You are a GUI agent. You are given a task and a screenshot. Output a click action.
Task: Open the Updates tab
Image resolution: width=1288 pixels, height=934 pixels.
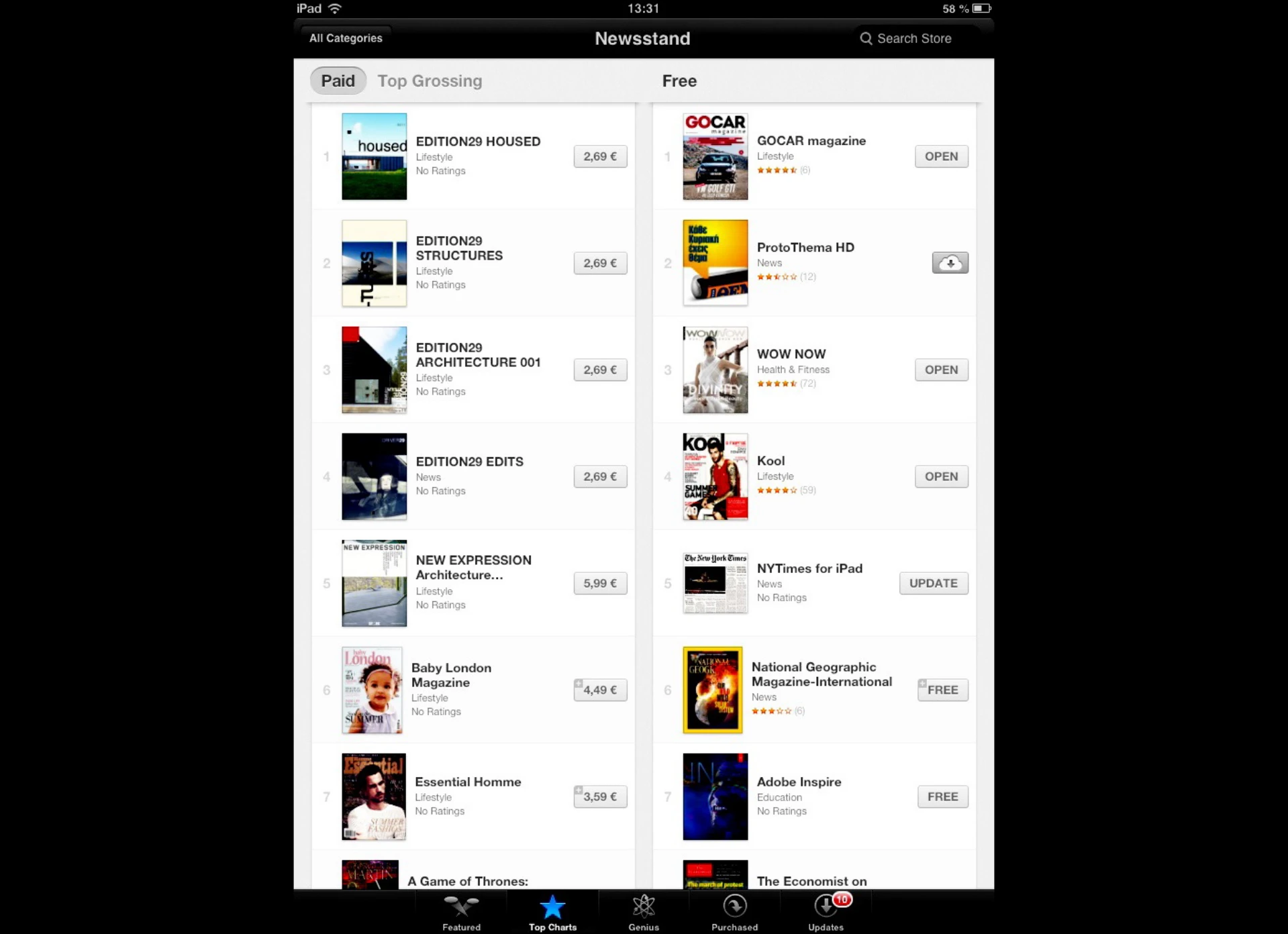[x=826, y=913]
